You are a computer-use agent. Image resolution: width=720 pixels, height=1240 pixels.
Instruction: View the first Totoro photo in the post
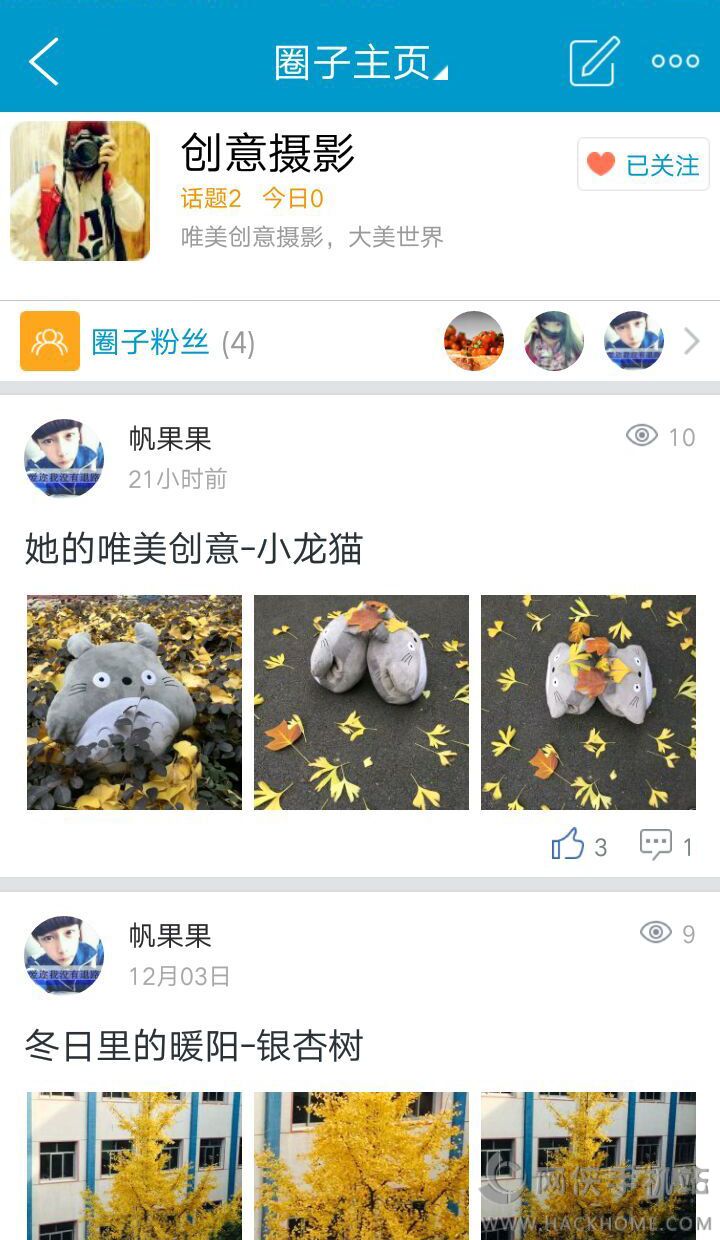click(x=134, y=702)
